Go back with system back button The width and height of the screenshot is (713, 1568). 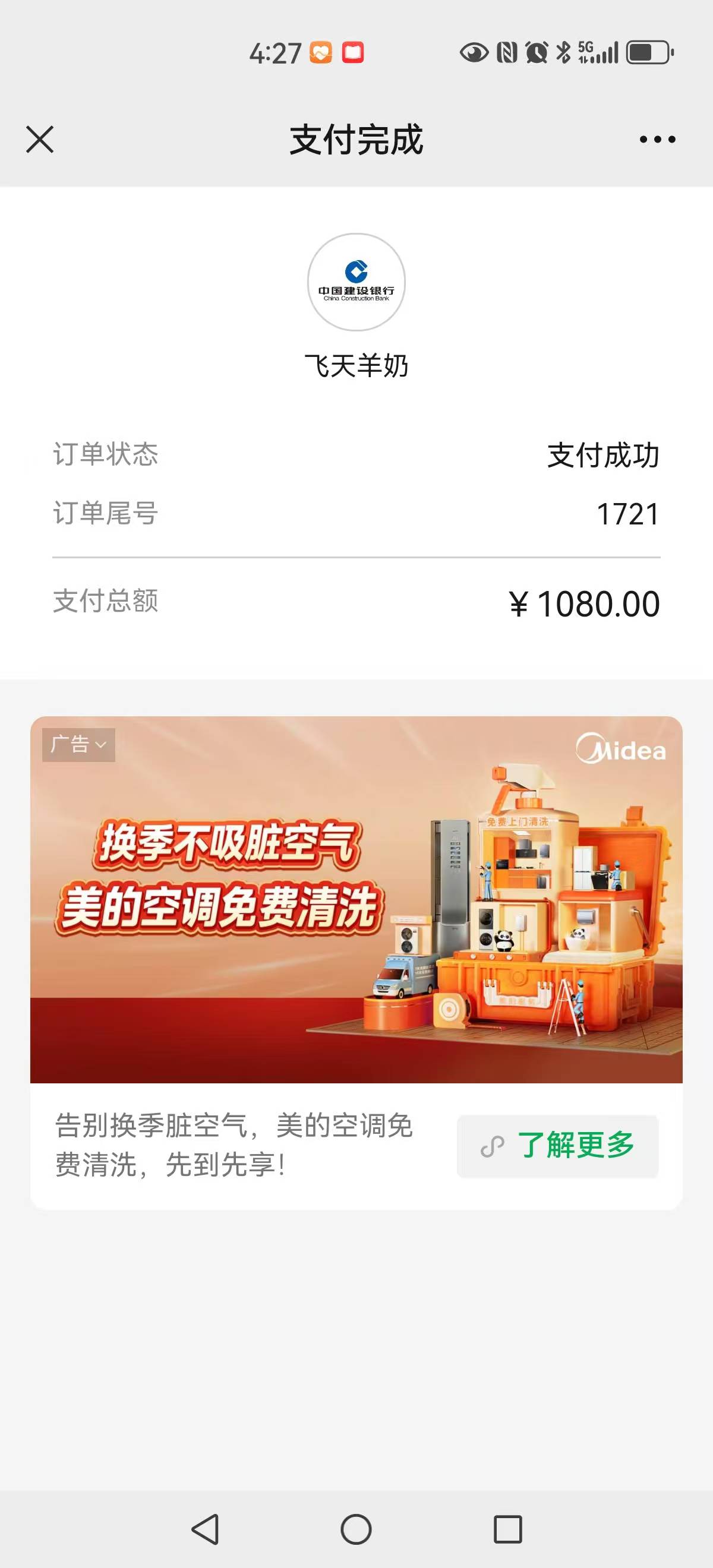(x=206, y=1528)
